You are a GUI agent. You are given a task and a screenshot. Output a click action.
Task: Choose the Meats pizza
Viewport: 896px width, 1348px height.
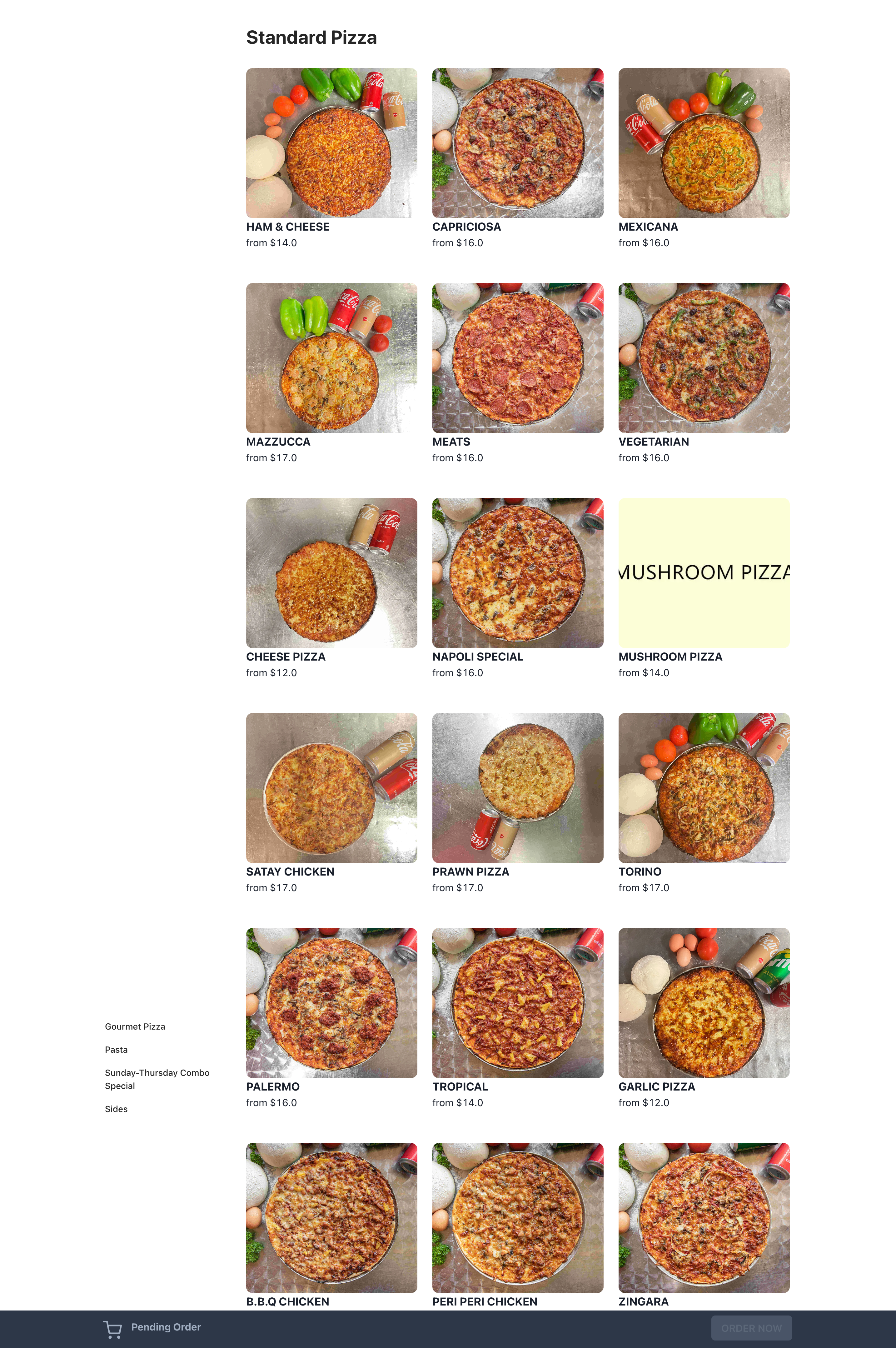517,358
